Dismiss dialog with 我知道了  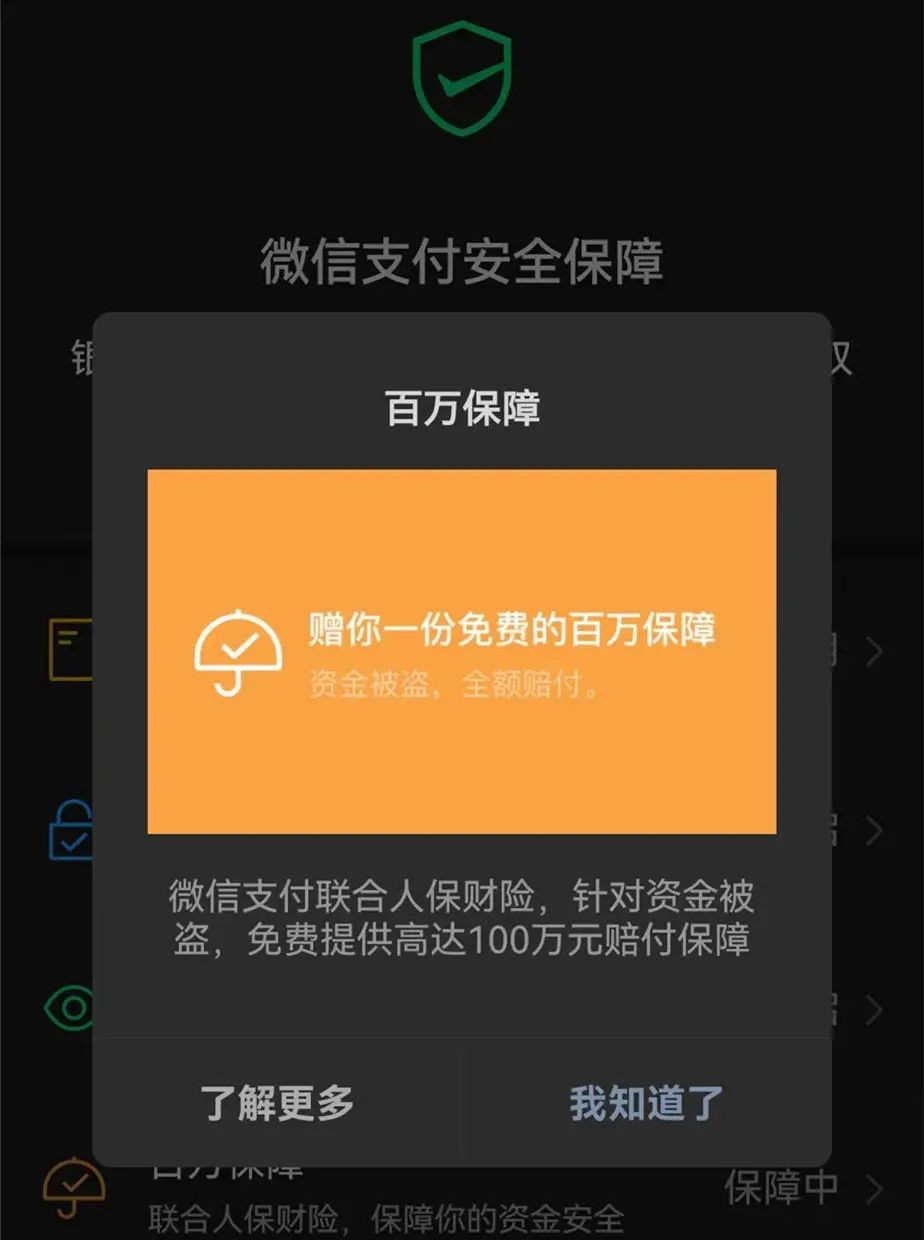(x=646, y=1102)
